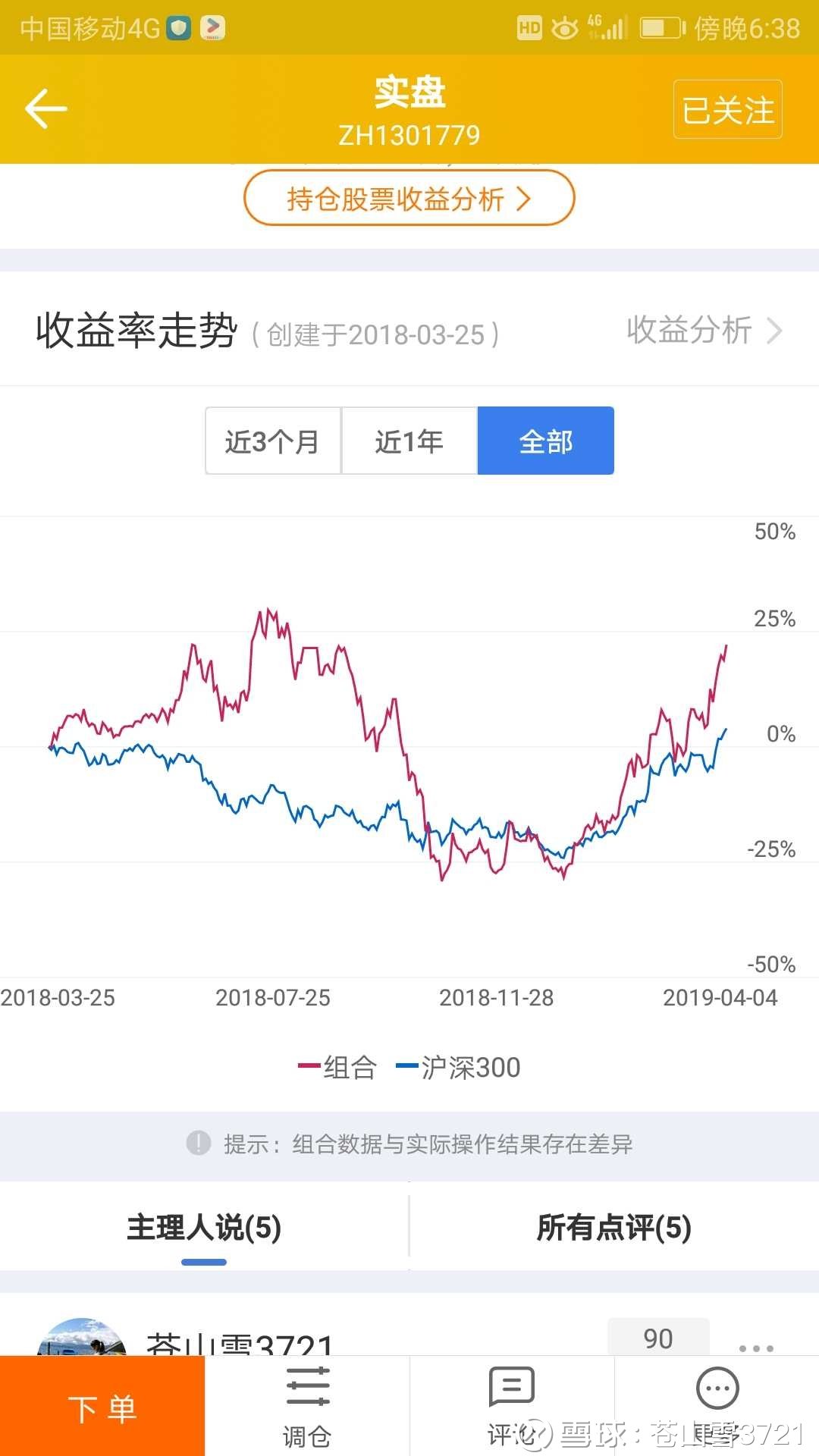Open the three-dot menu on 苍山雪3721's post
Viewport: 819px width, 1456px height.
pos(756,1348)
